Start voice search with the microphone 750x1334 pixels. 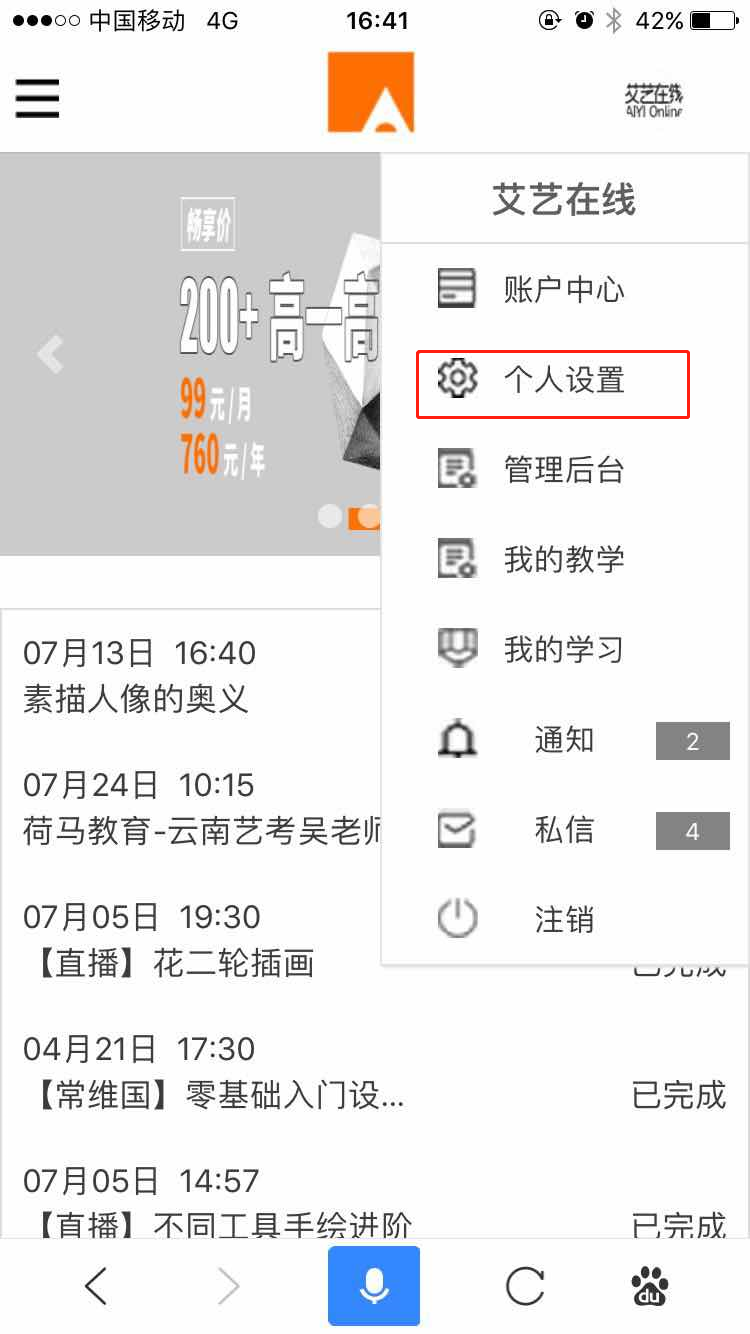pyautogui.click(x=374, y=1286)
